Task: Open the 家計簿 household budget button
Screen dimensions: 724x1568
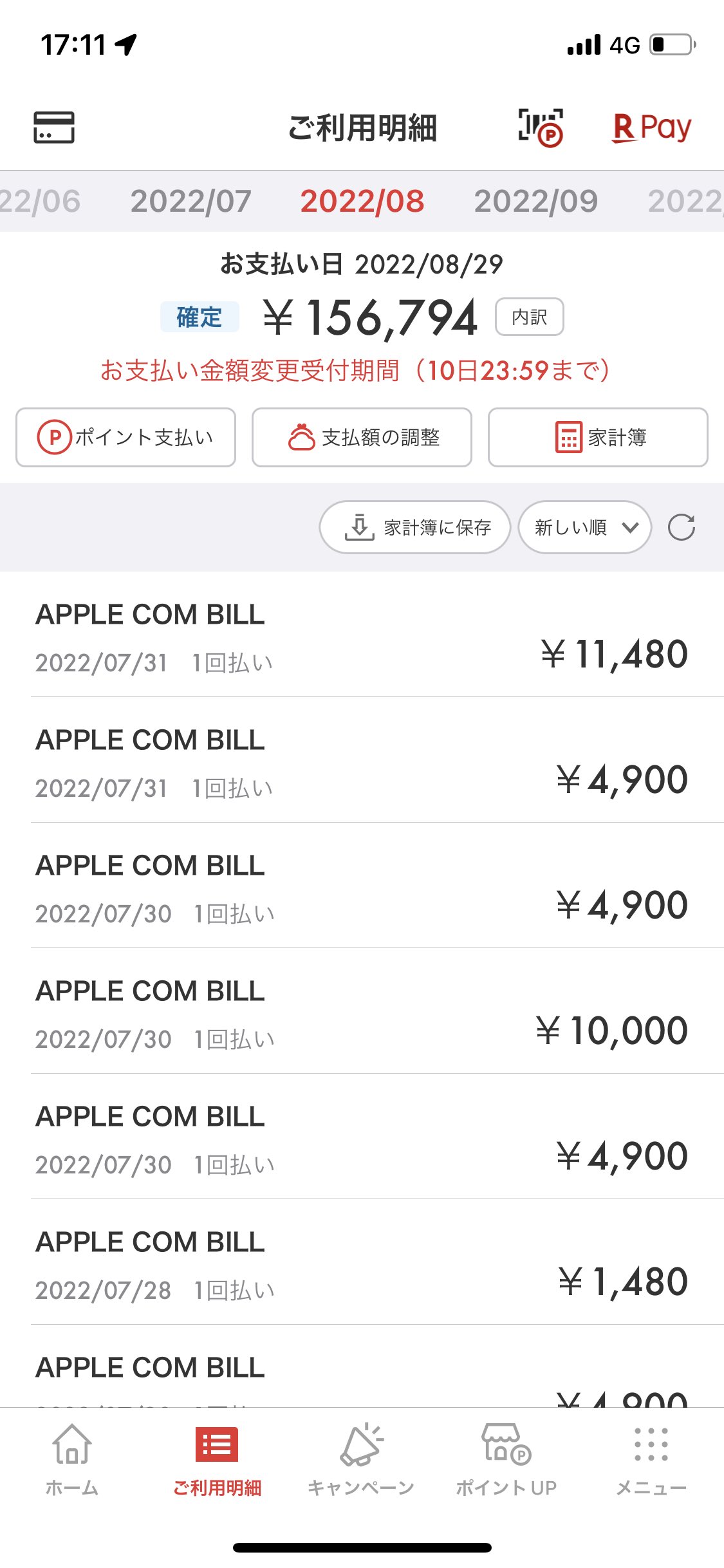Action: point(598,437)
